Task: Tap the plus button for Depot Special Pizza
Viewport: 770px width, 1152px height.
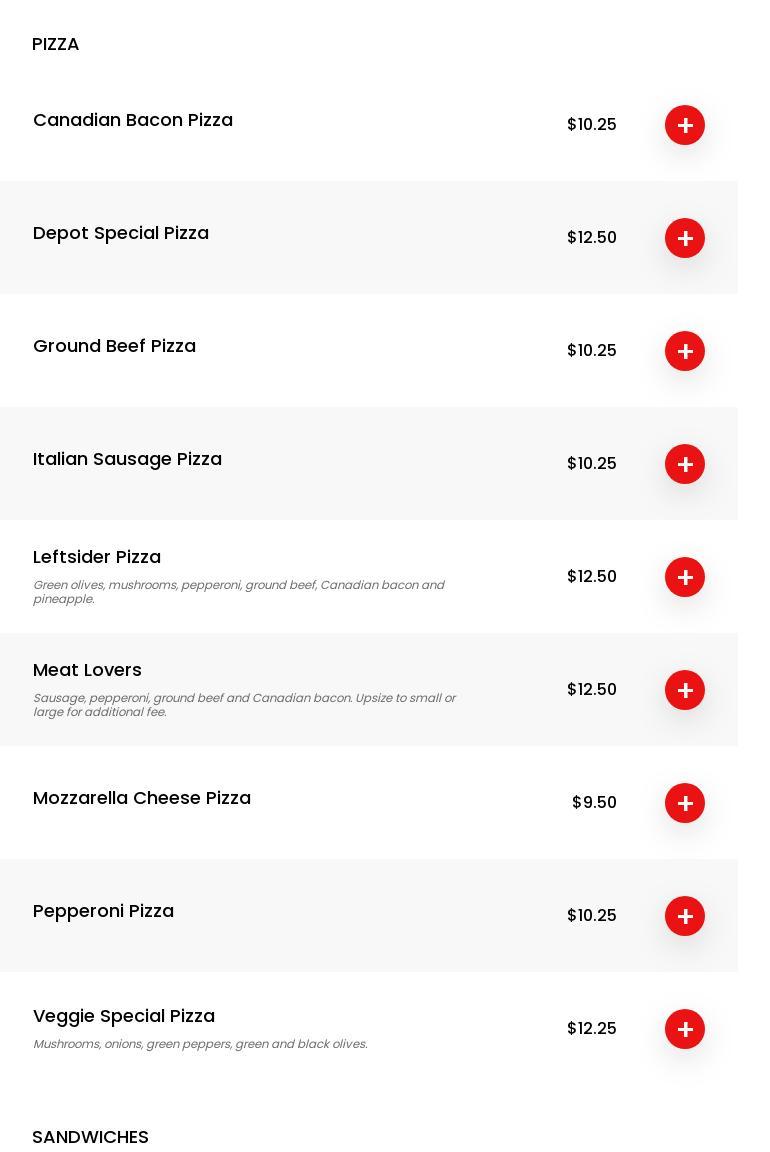Action: click(x=685, y=238)
